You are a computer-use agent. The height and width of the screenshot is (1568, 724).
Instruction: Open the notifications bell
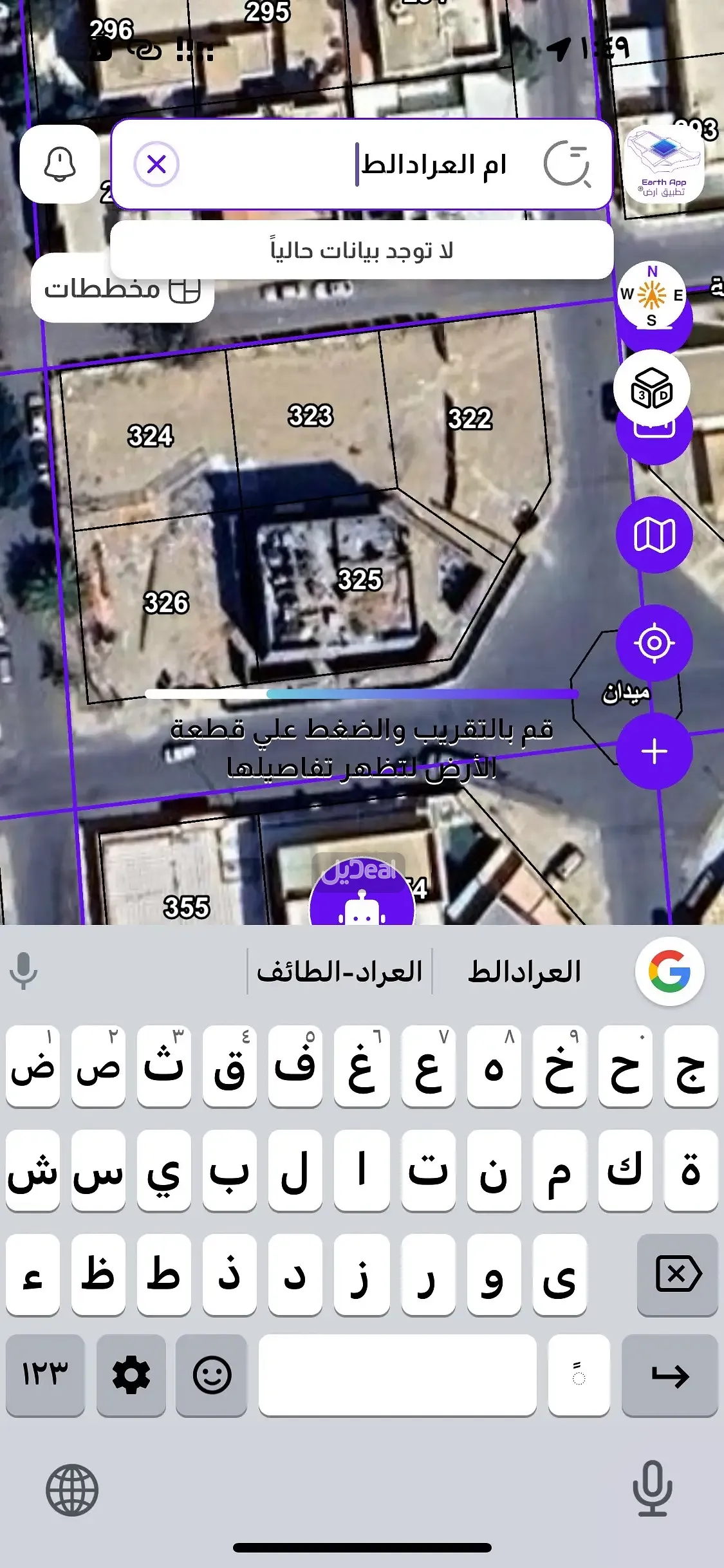click(60, 164)
